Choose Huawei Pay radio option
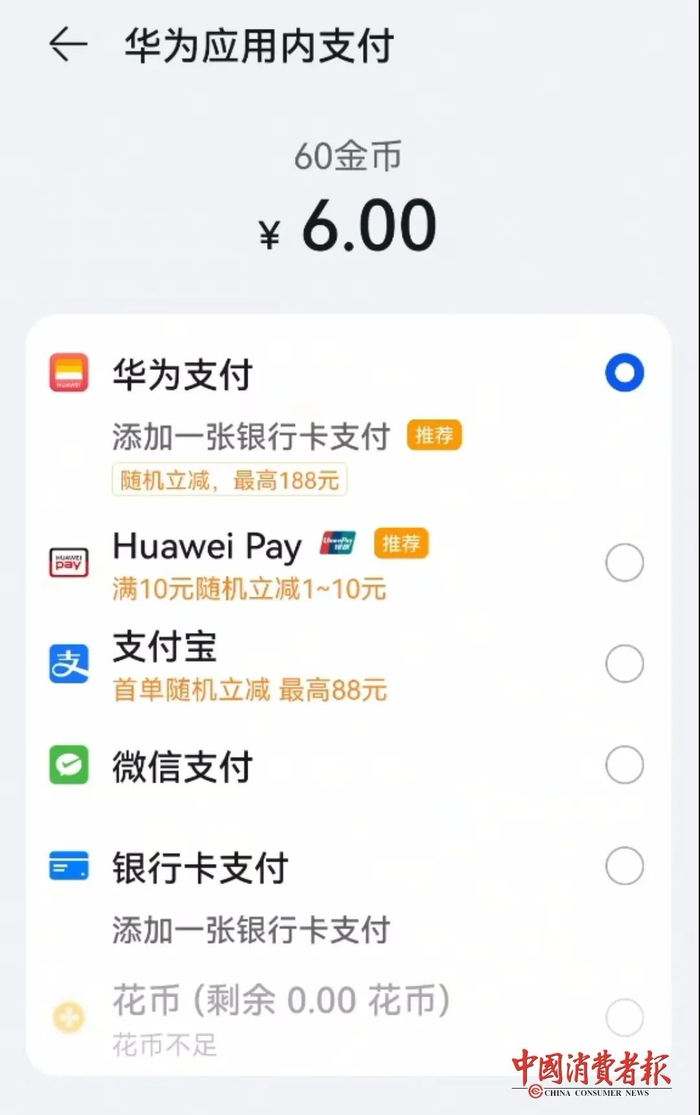 click(624, 563)
